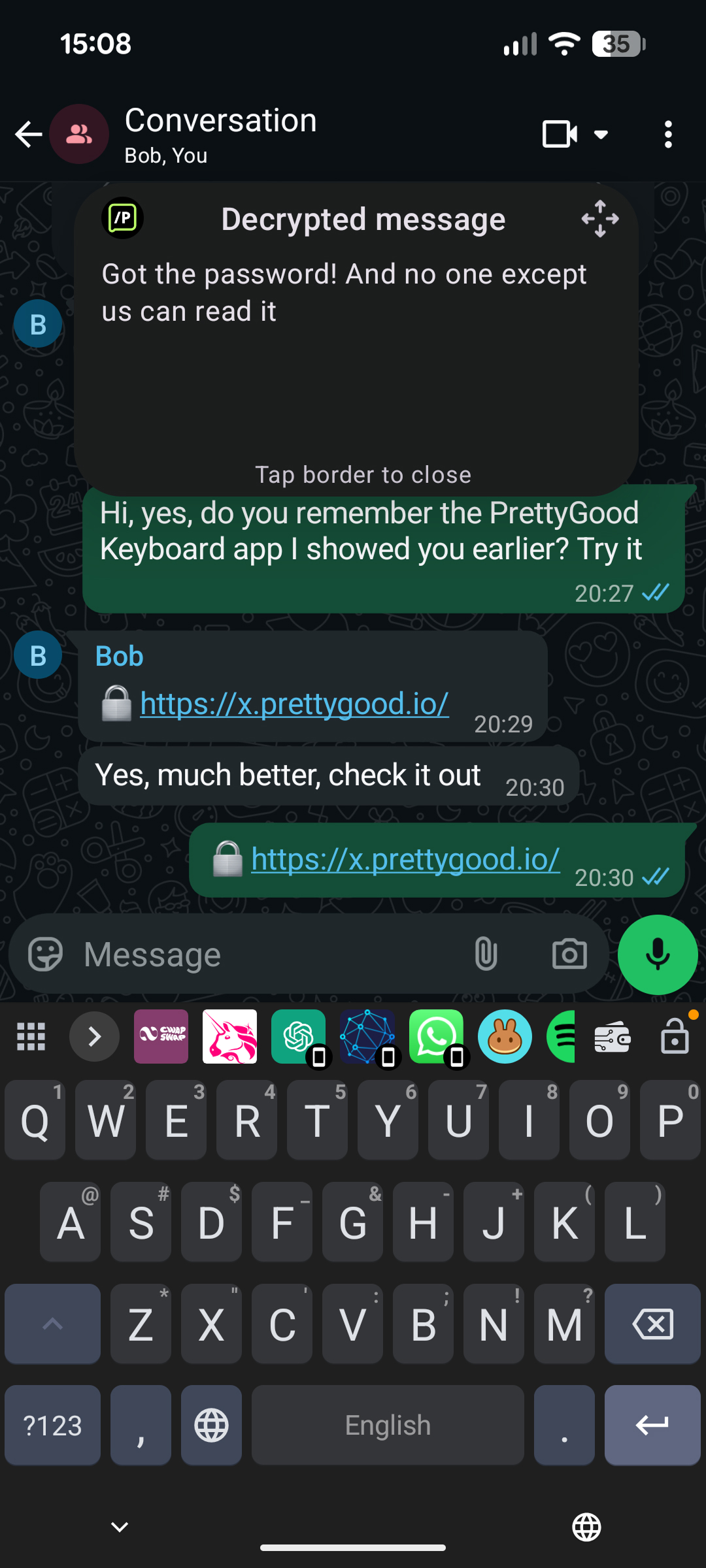
Task: Expand the keyboard toolbar with the chevron
Action: click(94, 1036)
